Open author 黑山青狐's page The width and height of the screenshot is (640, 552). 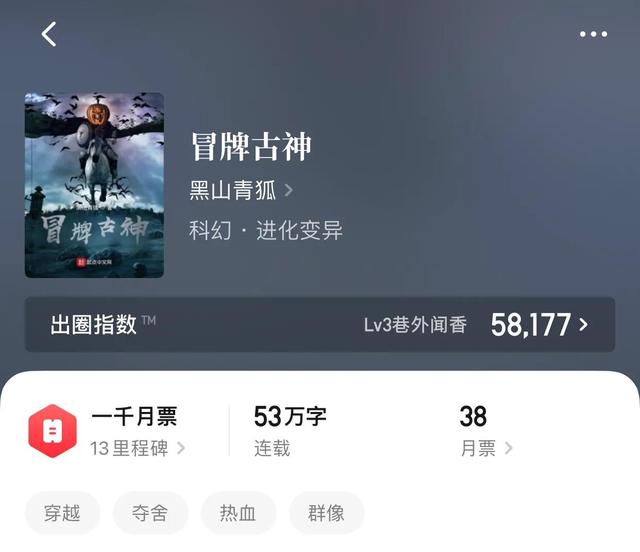[241, 190]
